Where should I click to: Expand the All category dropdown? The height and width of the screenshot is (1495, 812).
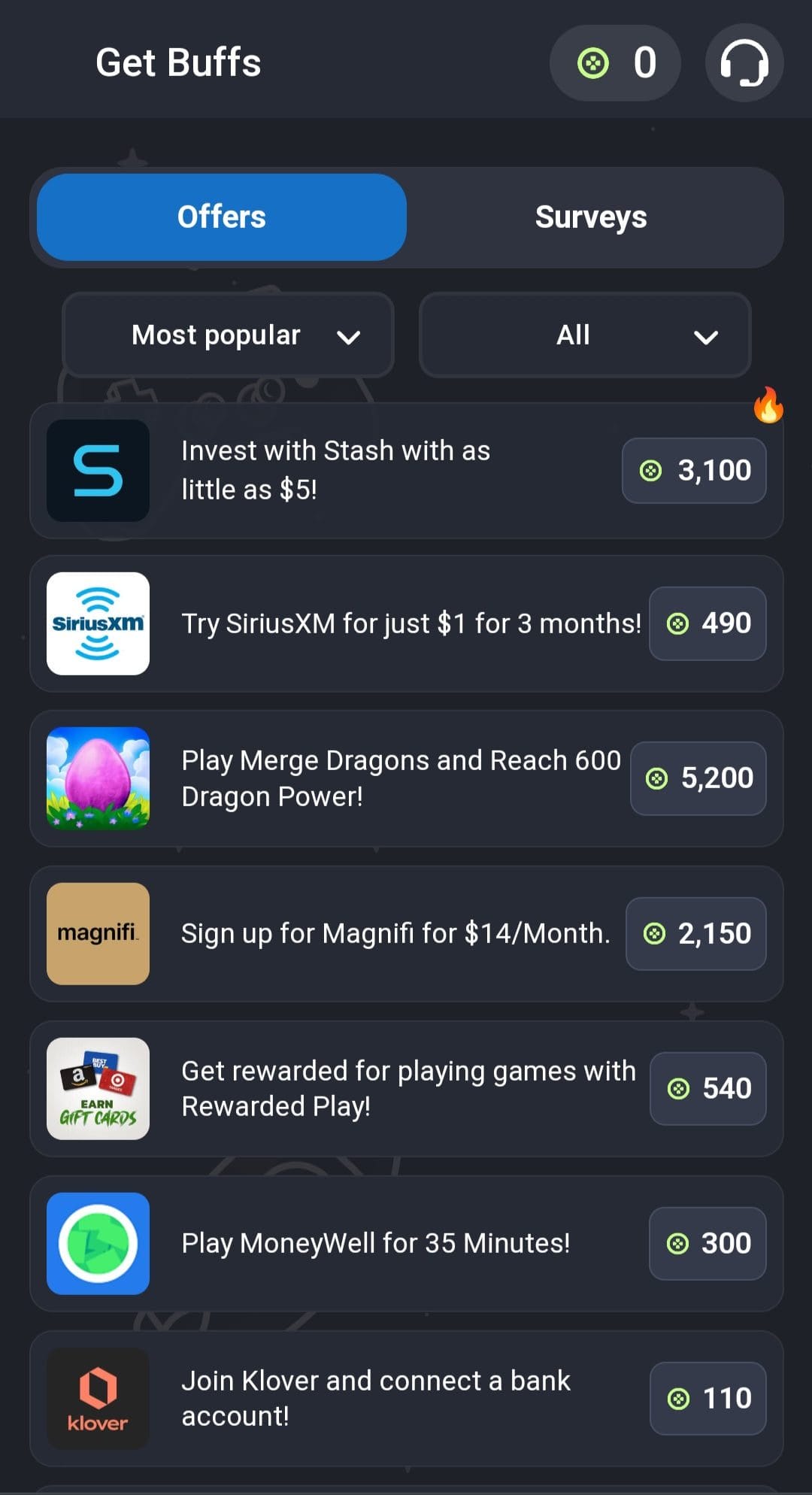point(585,335)
